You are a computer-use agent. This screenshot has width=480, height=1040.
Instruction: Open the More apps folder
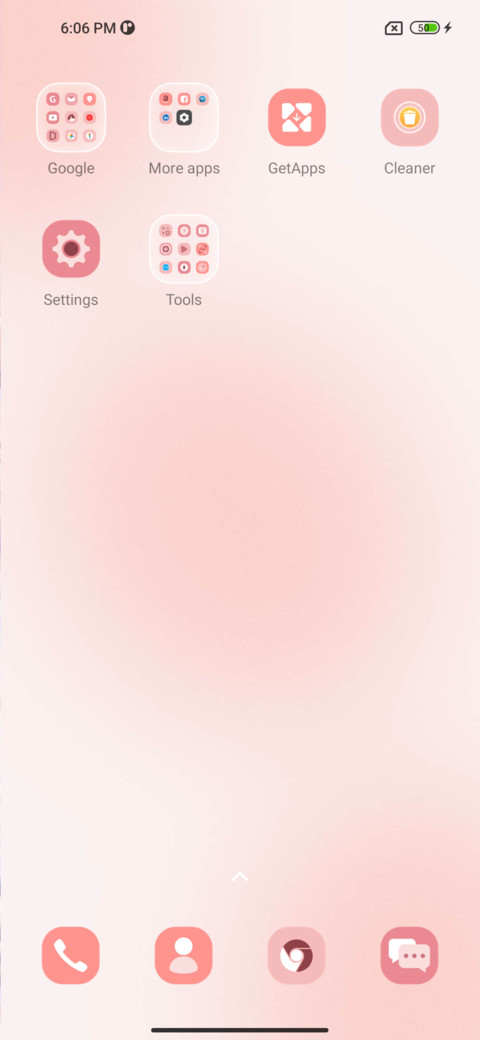184,117
